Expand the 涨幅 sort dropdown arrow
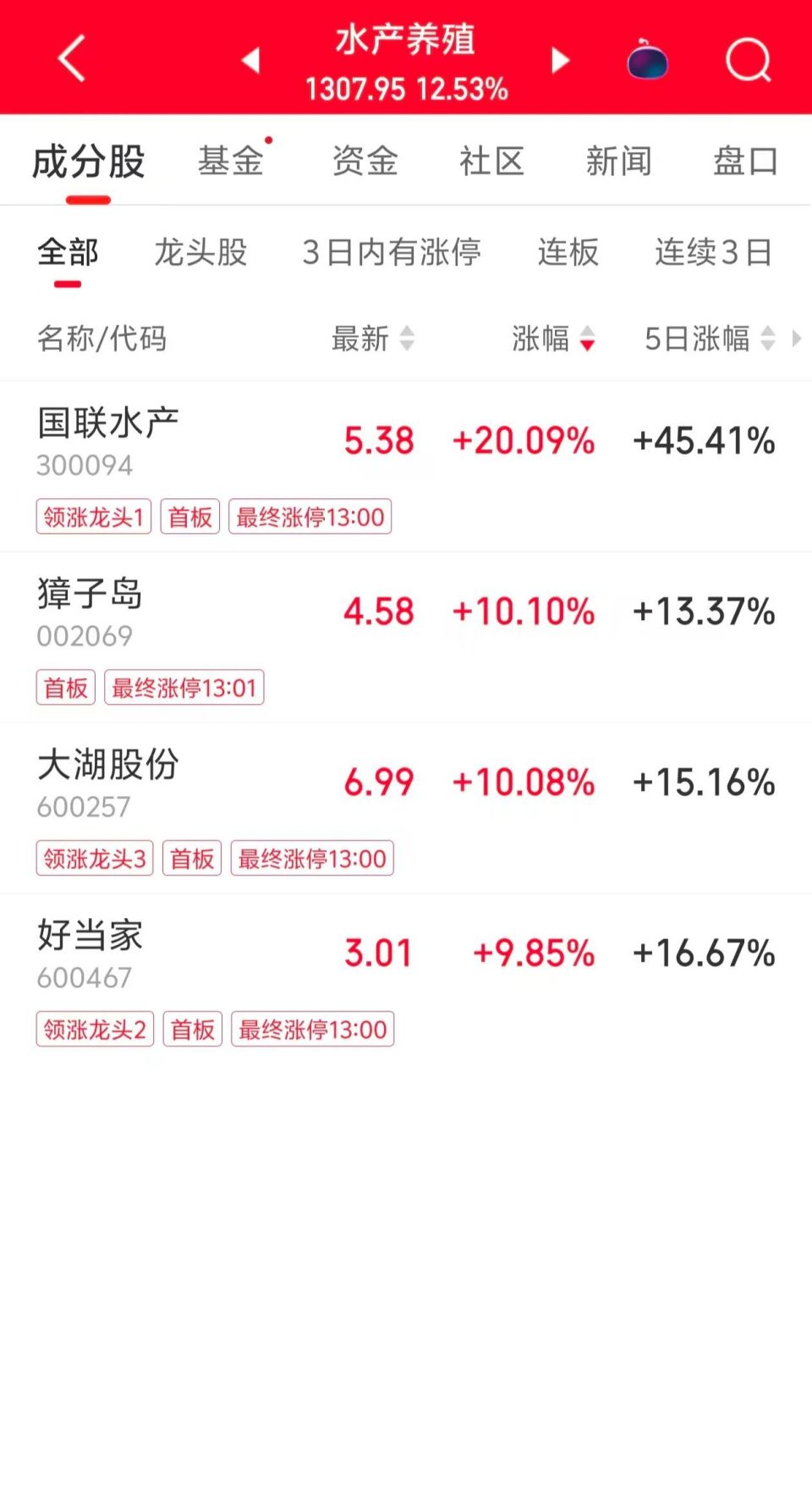Viewport: 812px width, 1511px height. pos(585,339)
